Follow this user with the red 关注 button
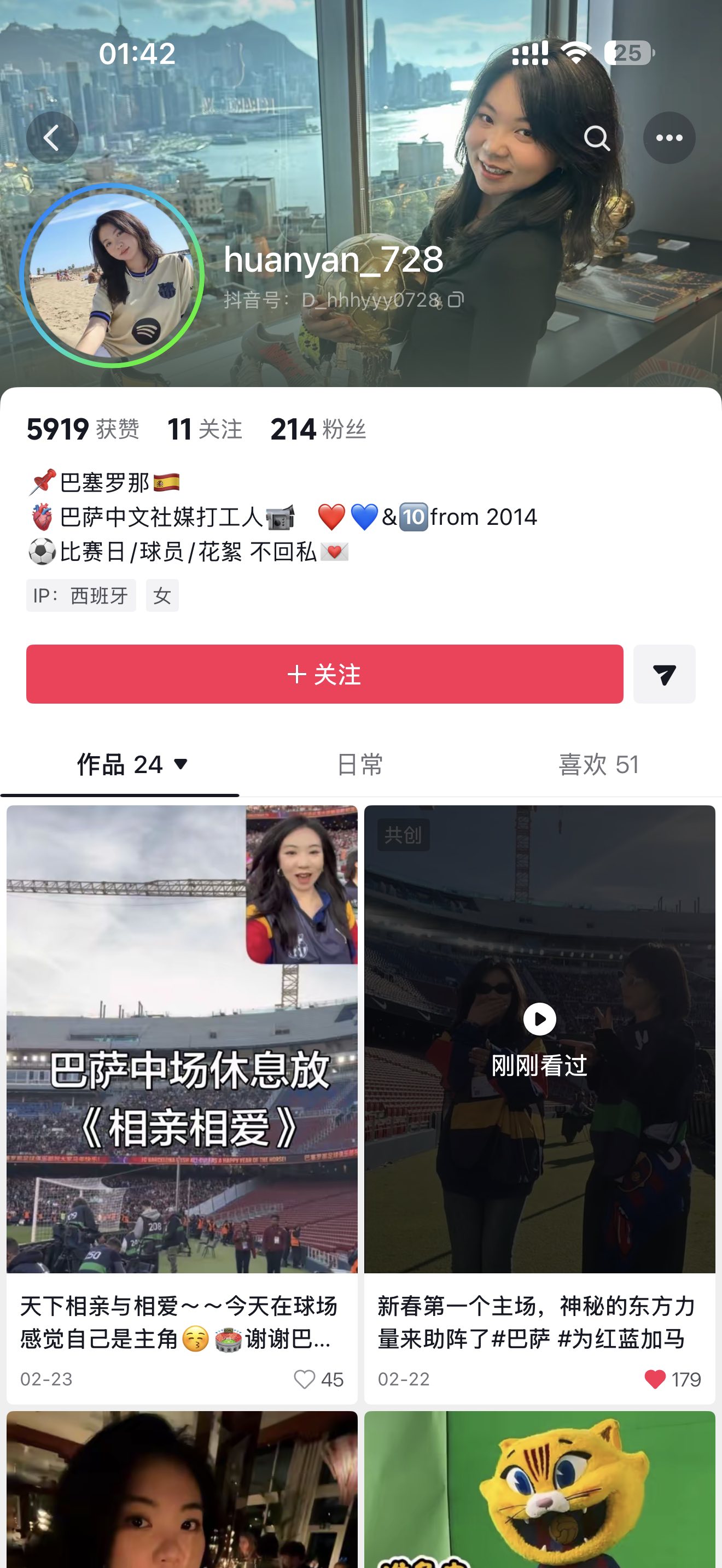 [x=324, y=674]
